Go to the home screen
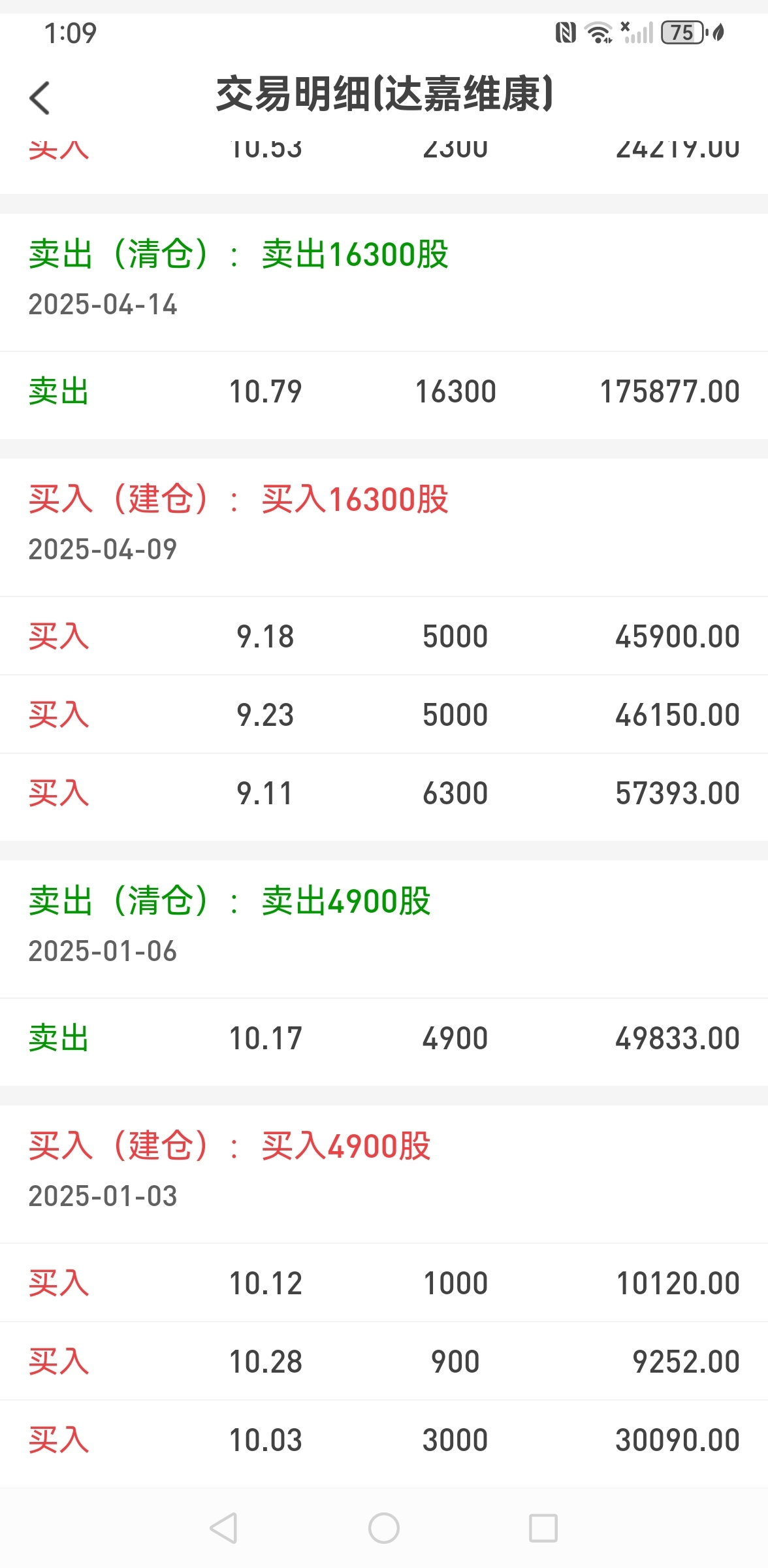 pos(384,1528)
